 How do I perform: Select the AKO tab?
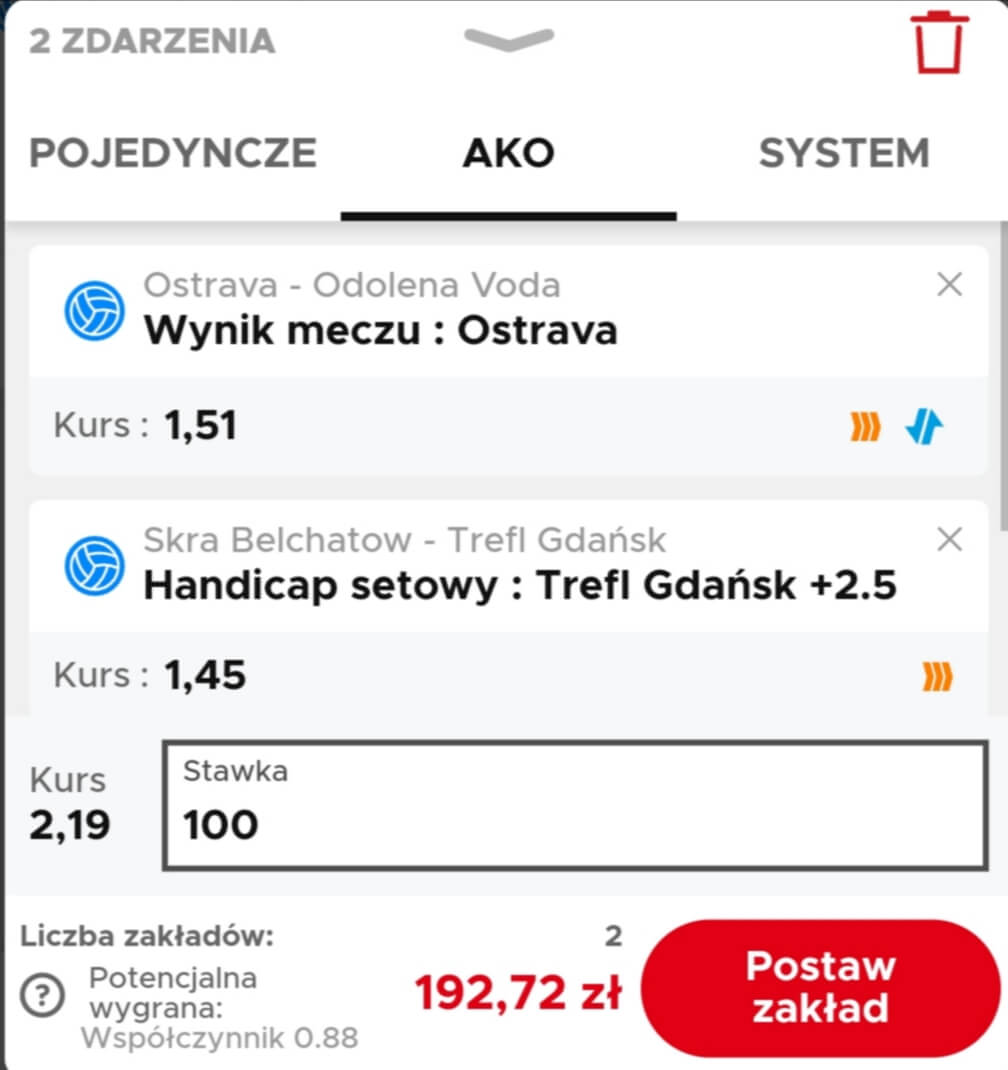[x=508, y=153]
